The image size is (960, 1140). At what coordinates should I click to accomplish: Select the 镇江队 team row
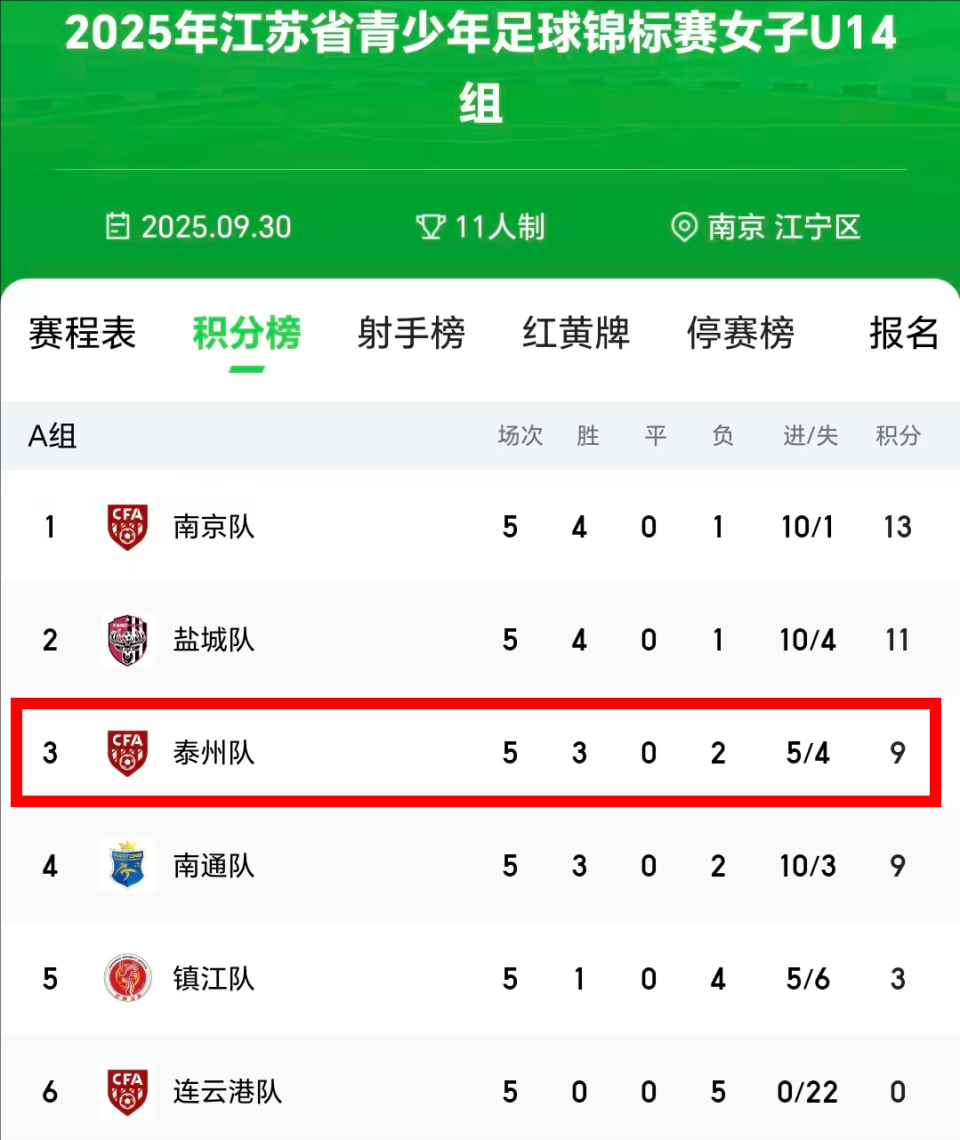tap(214, 978)
